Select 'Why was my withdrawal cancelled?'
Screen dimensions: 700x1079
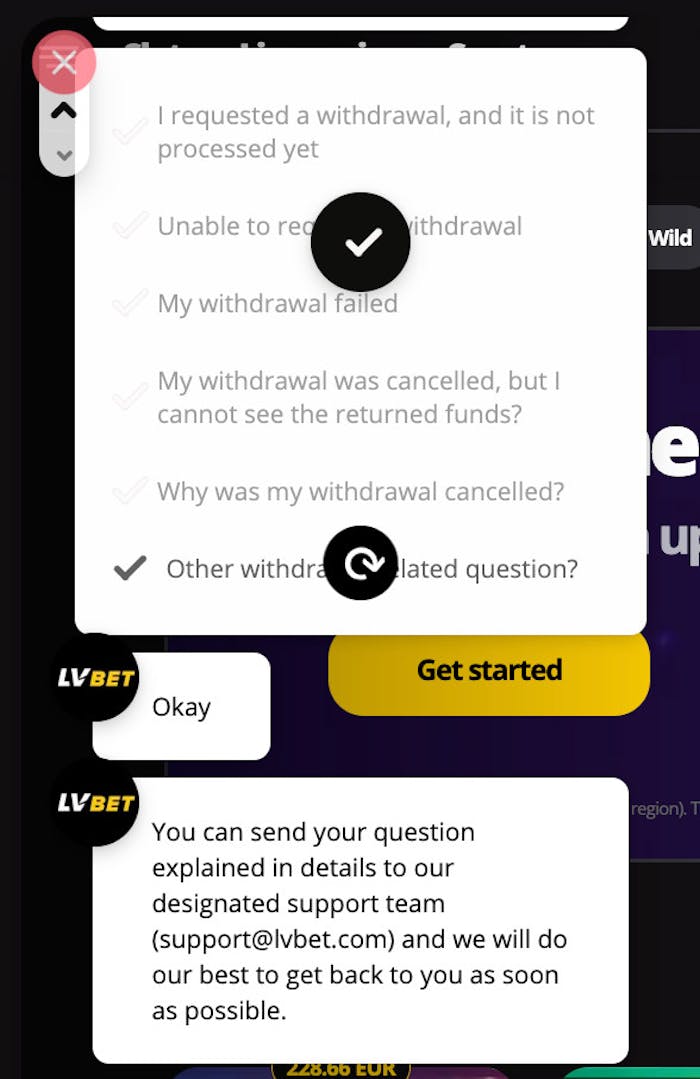pyautogui.click(x=360, y=492)
